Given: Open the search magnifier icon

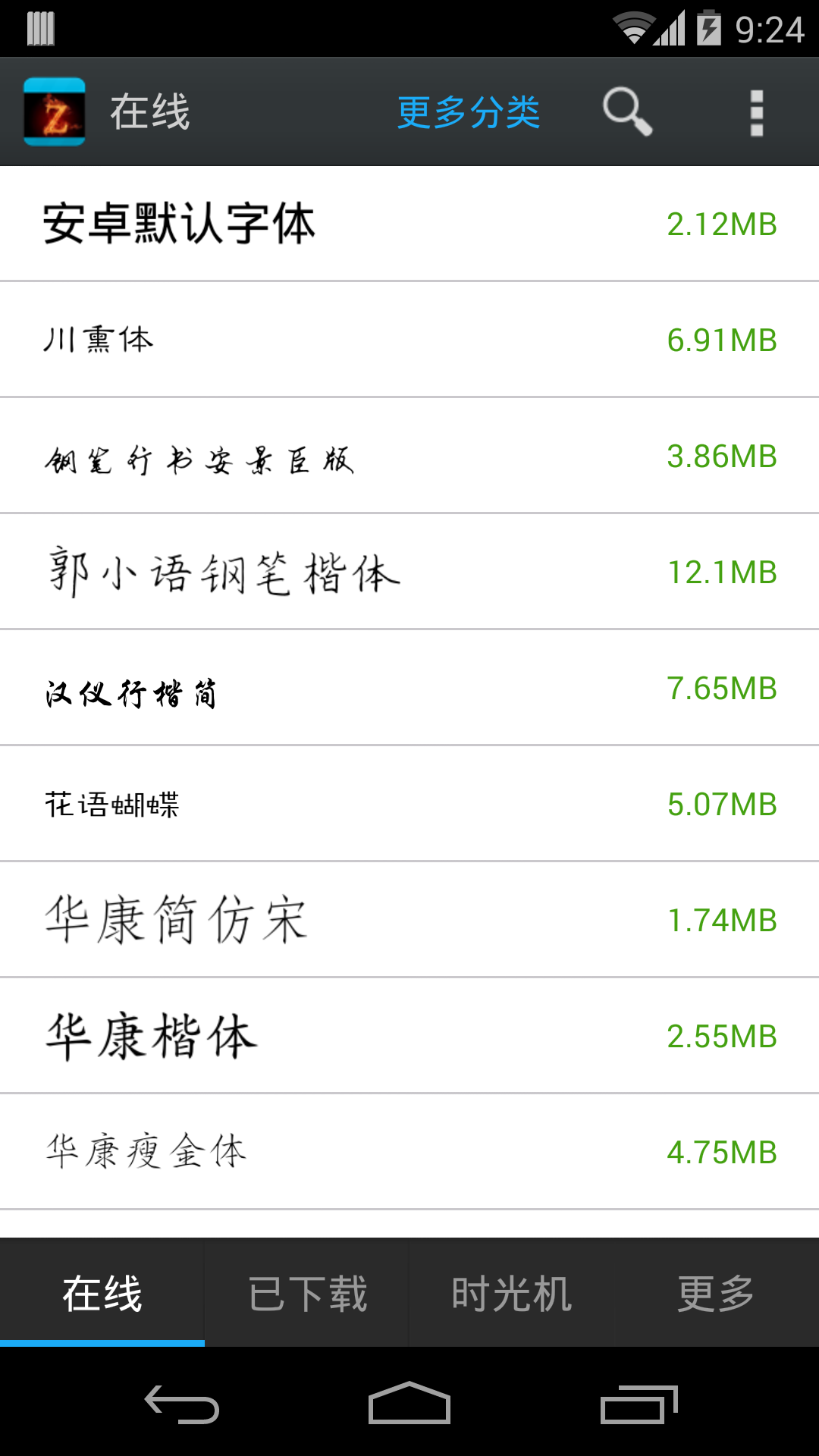Looking at the screenshot, I should (627, 111).
